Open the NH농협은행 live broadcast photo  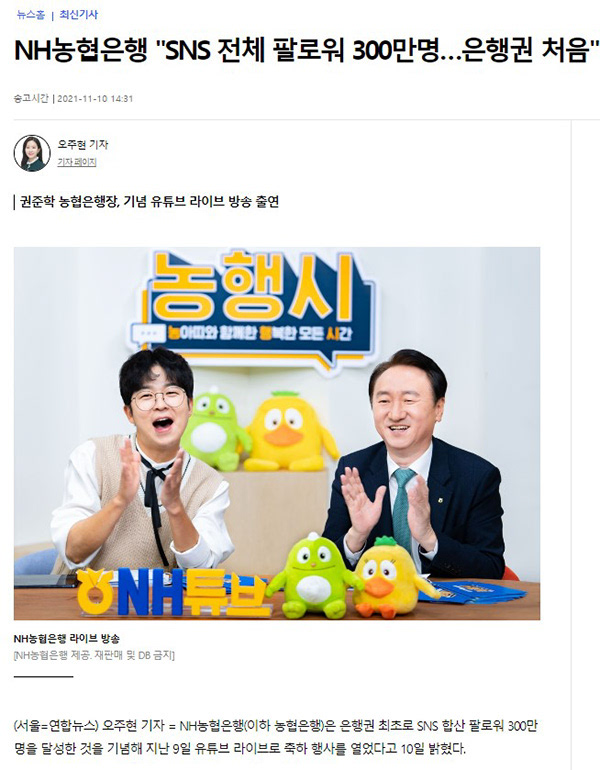coord(277,433)
